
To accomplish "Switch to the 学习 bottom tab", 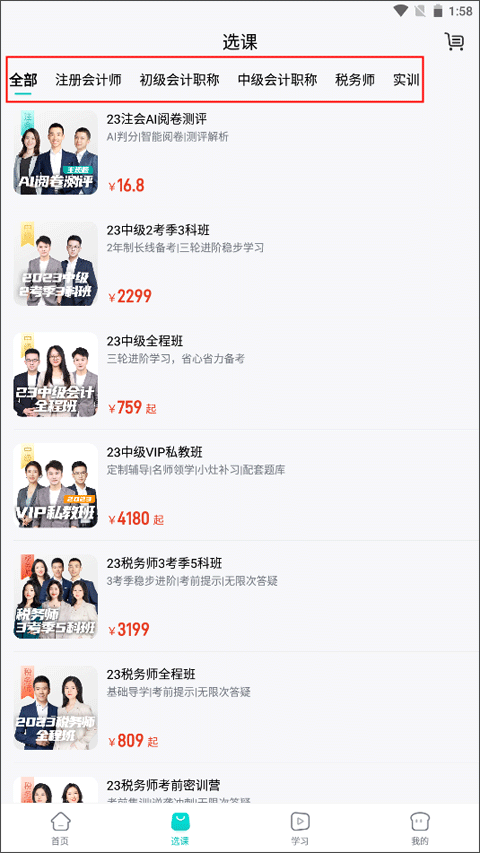I will pos(300,829).
